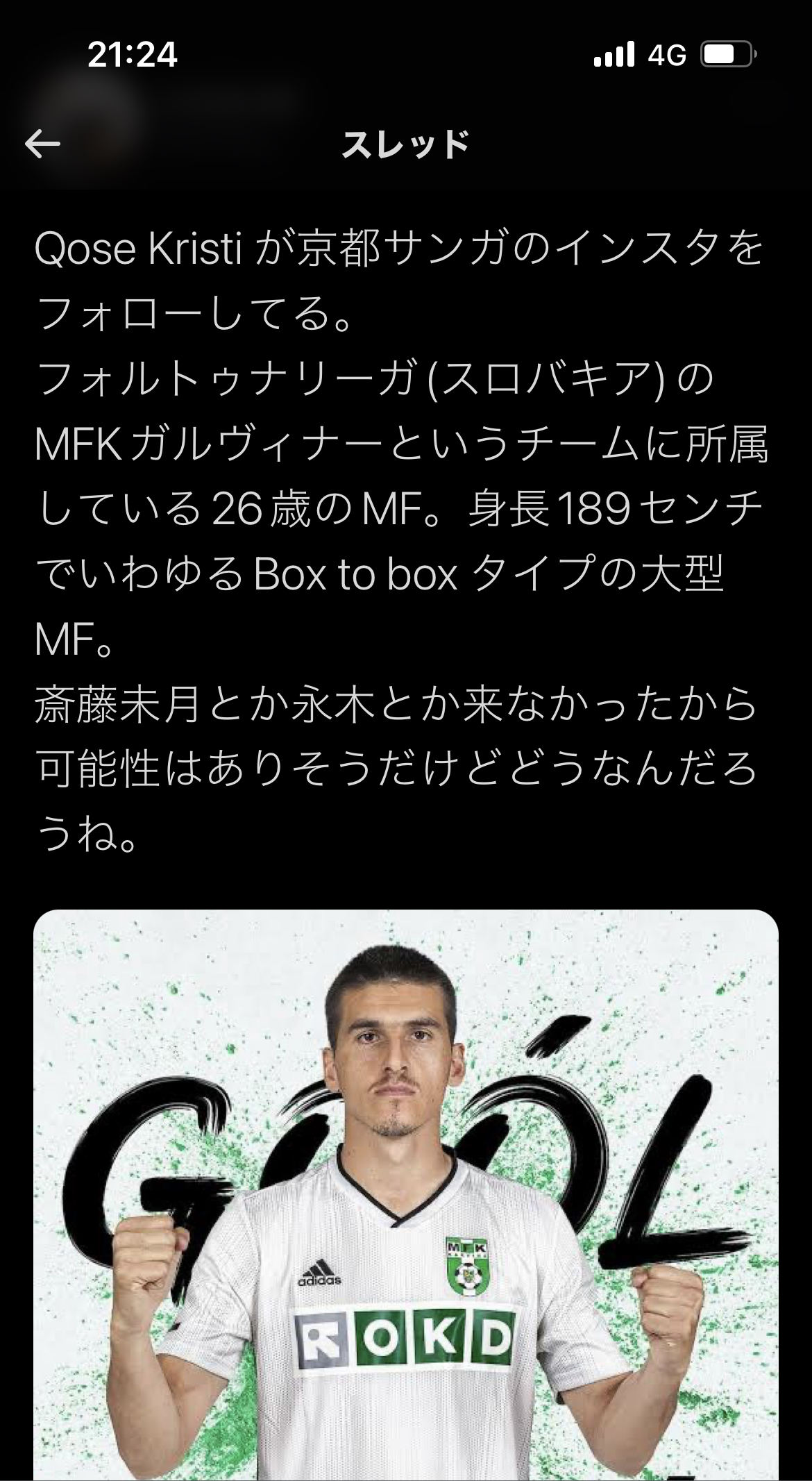Go back using the arrow icon
The image size is (812, 1481).
(43, 144)
